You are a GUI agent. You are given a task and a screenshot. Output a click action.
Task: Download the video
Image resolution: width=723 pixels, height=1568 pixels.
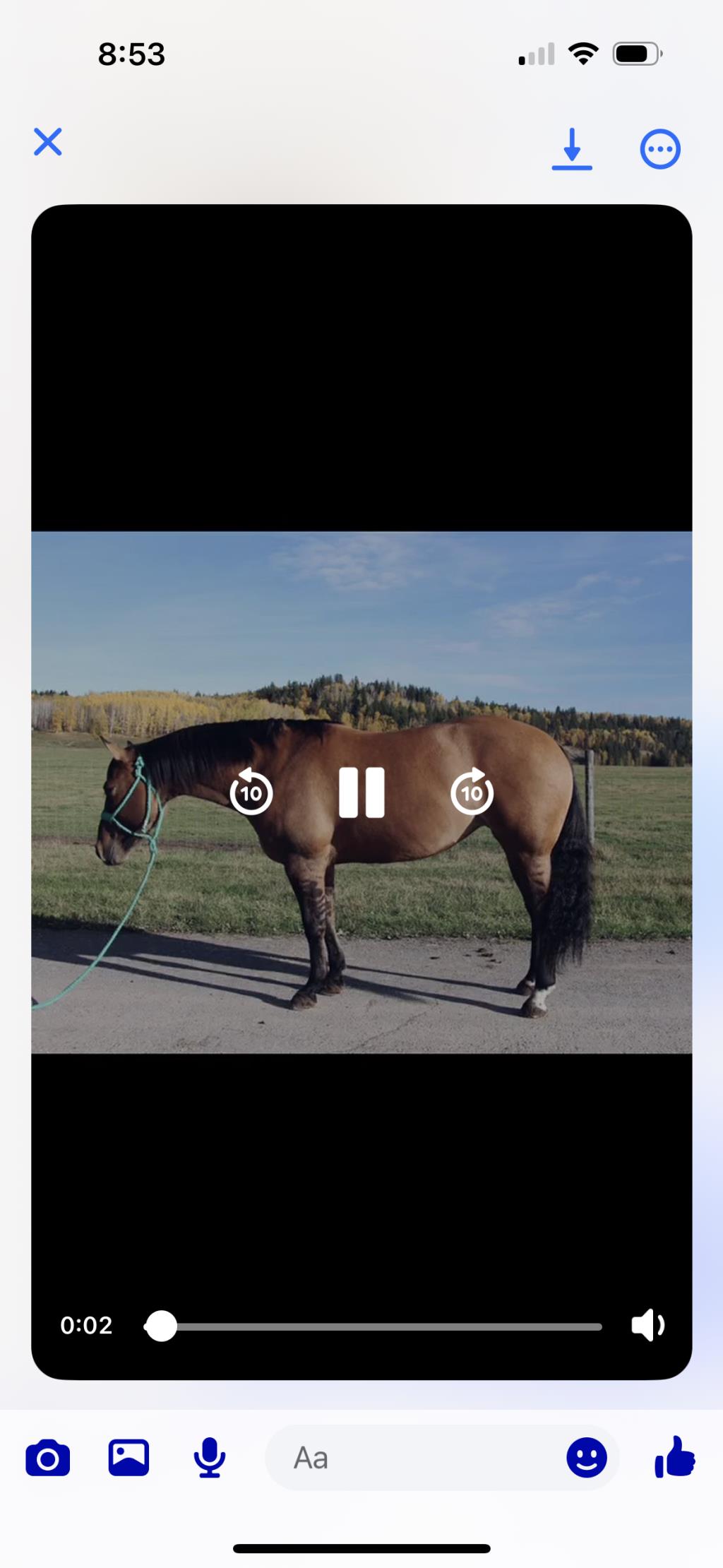572,149
